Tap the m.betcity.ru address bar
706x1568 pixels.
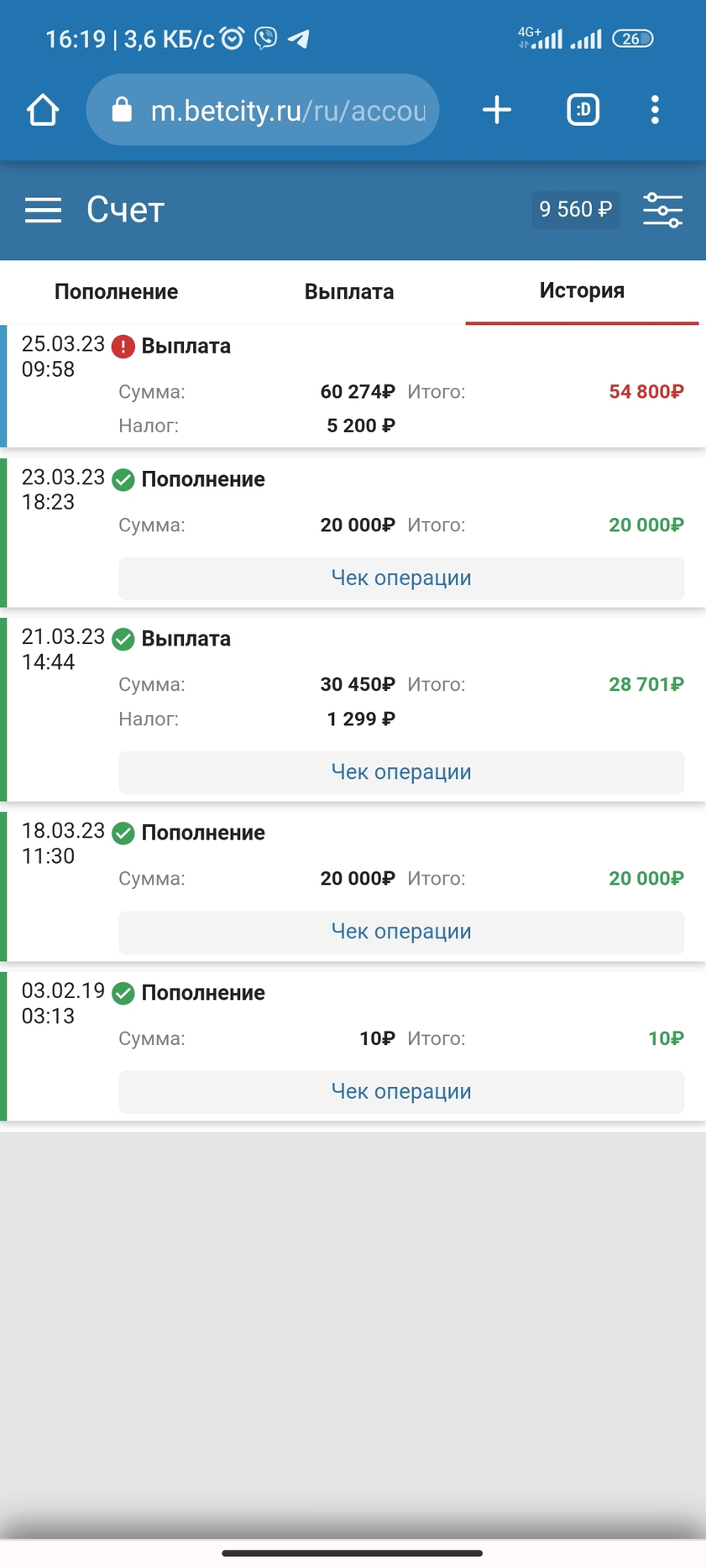(263, 110)
